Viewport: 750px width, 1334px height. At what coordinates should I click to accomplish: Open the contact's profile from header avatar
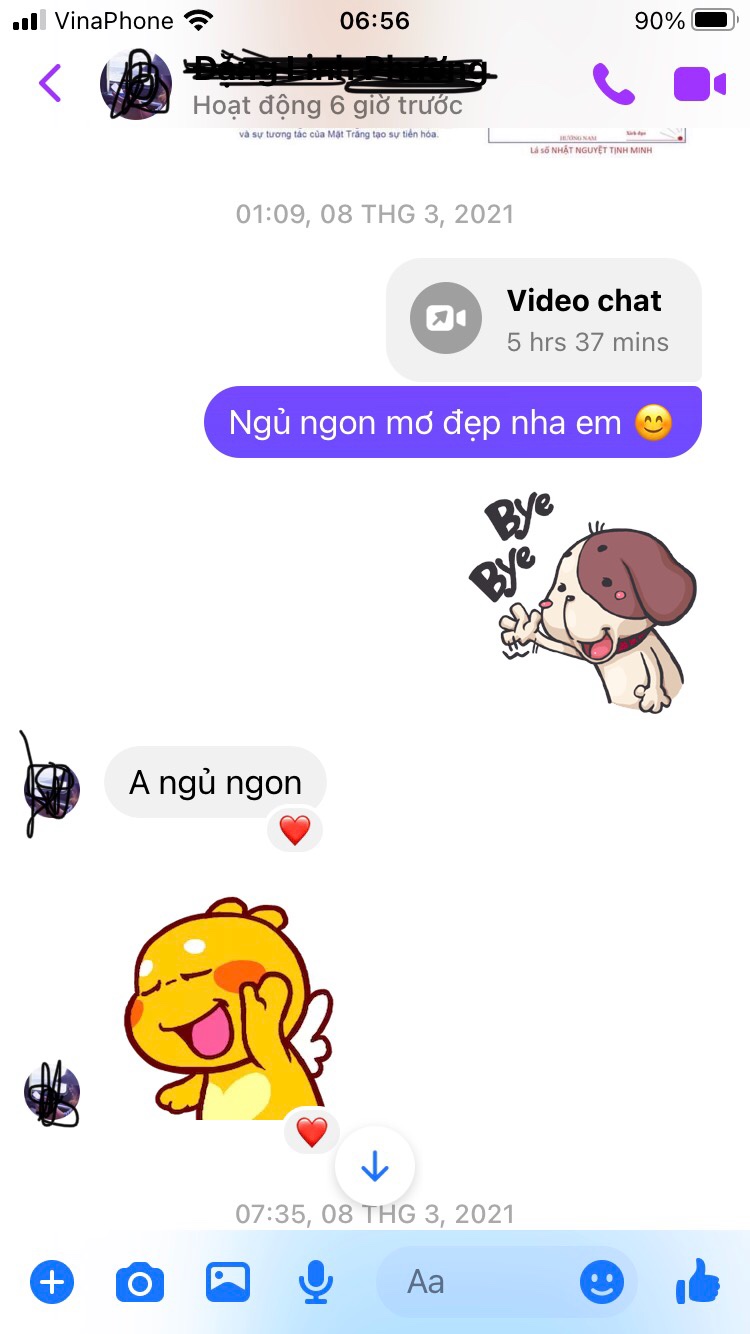click(x=136, y=84)
